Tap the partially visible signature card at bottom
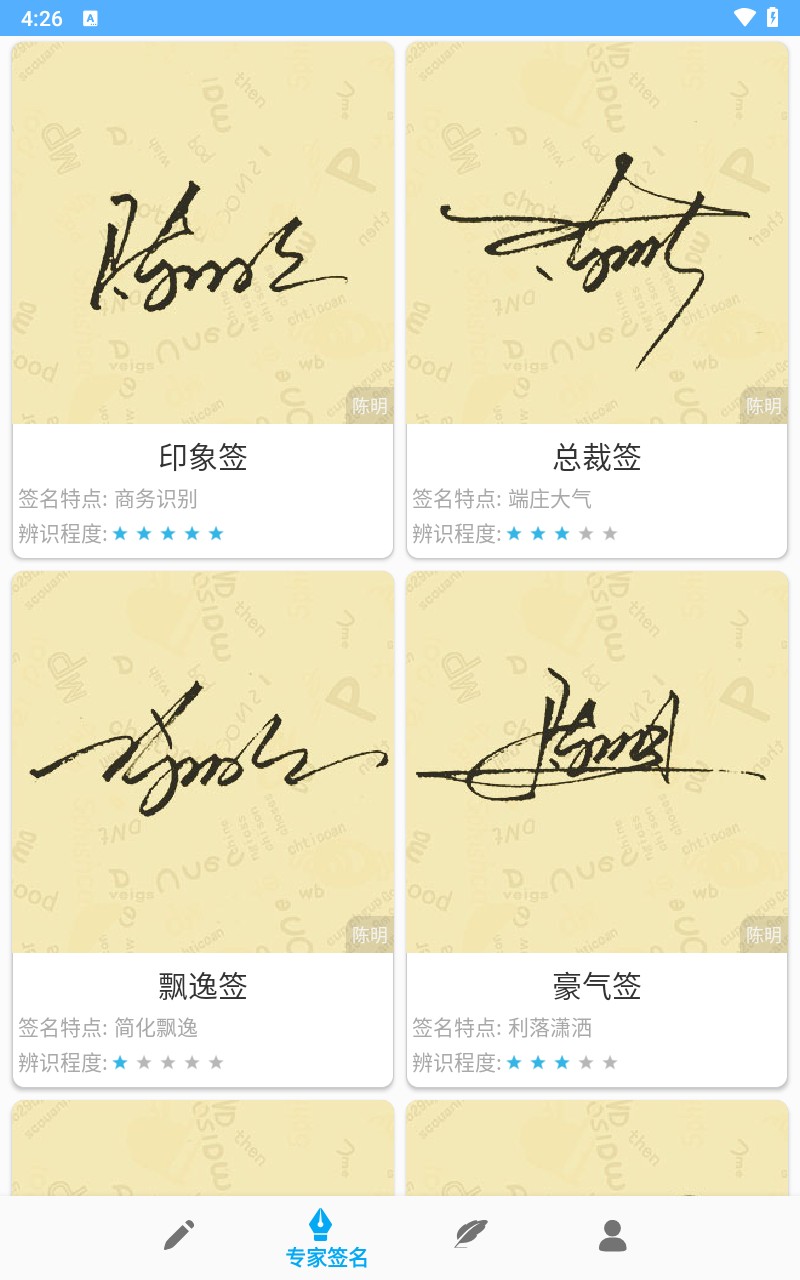 click(x=203, y=1150)
